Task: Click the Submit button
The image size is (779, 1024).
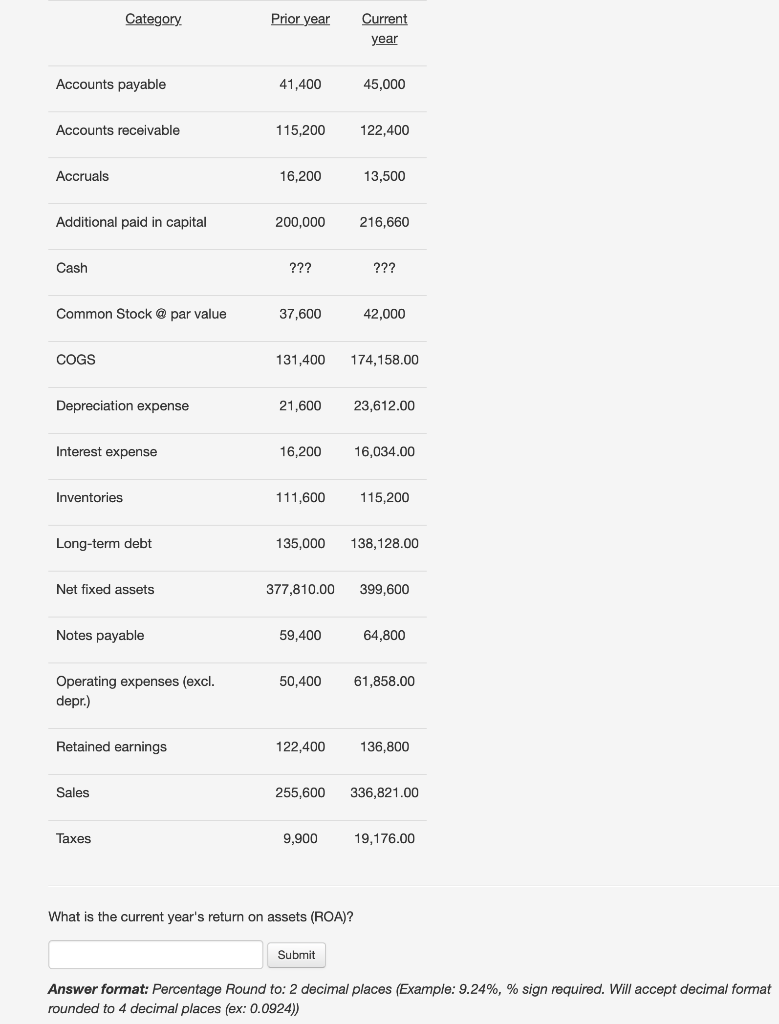Action: click(x=296, y=954)
